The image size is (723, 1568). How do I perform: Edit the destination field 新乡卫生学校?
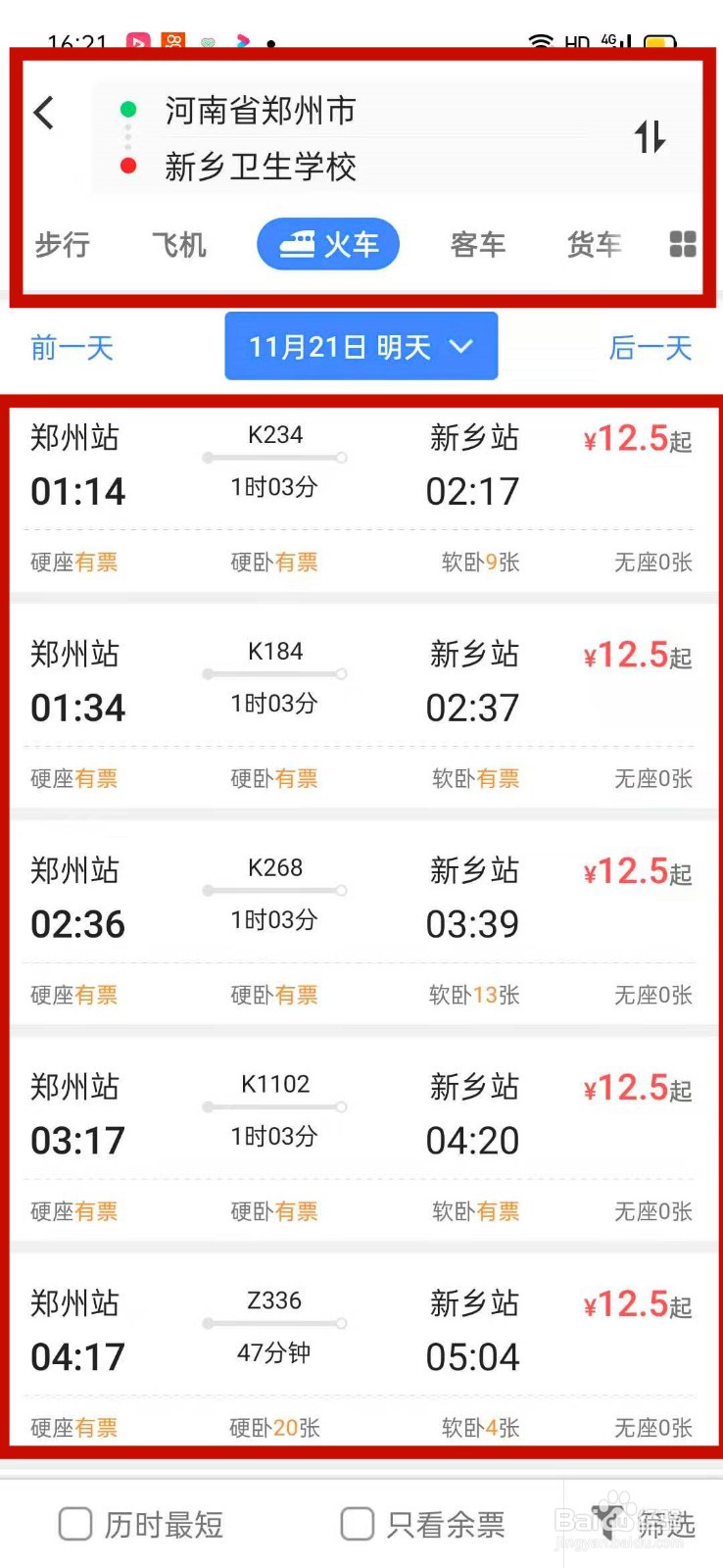click(261, 167)
